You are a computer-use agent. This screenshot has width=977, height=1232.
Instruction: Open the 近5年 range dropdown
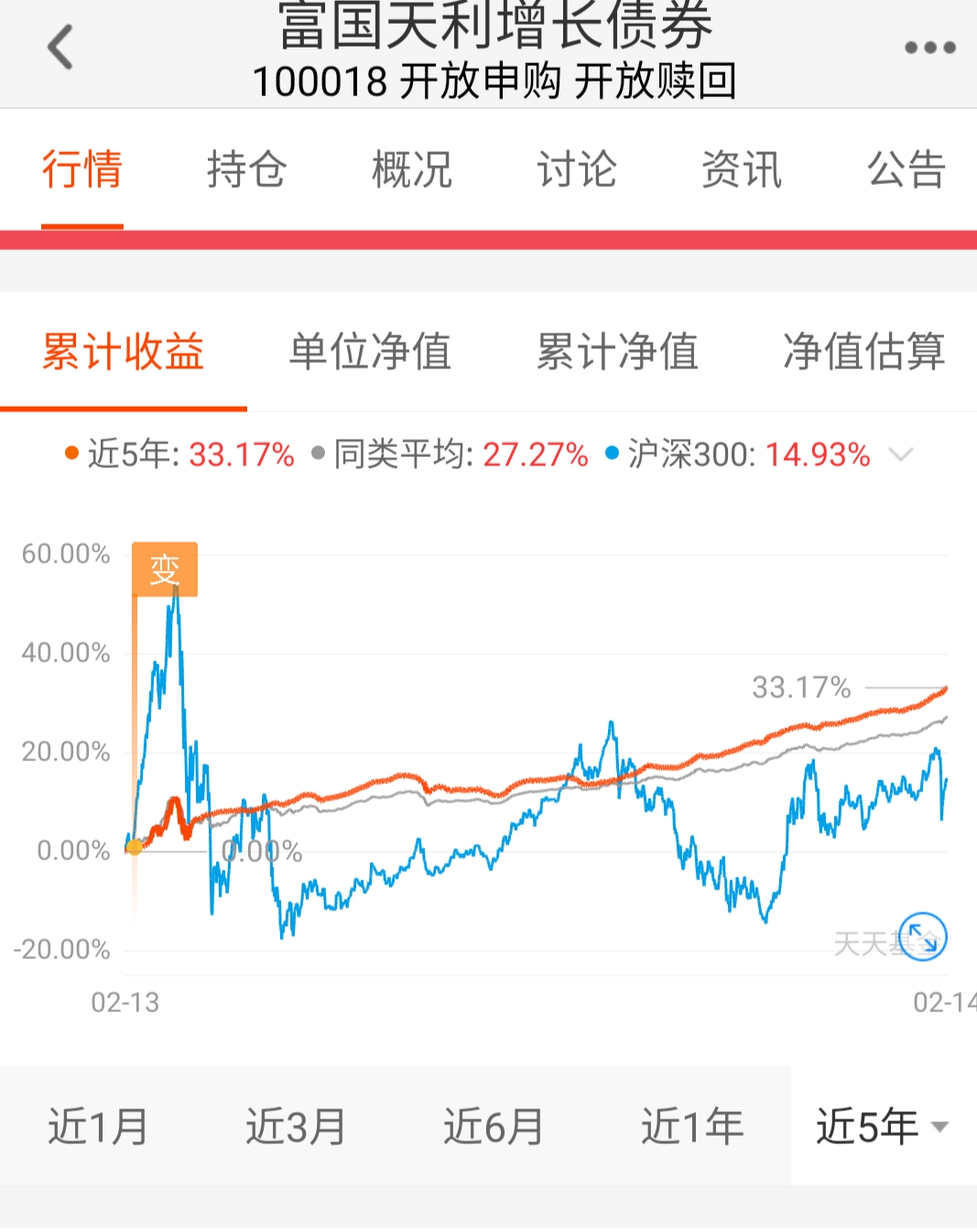pos(883,1126)
